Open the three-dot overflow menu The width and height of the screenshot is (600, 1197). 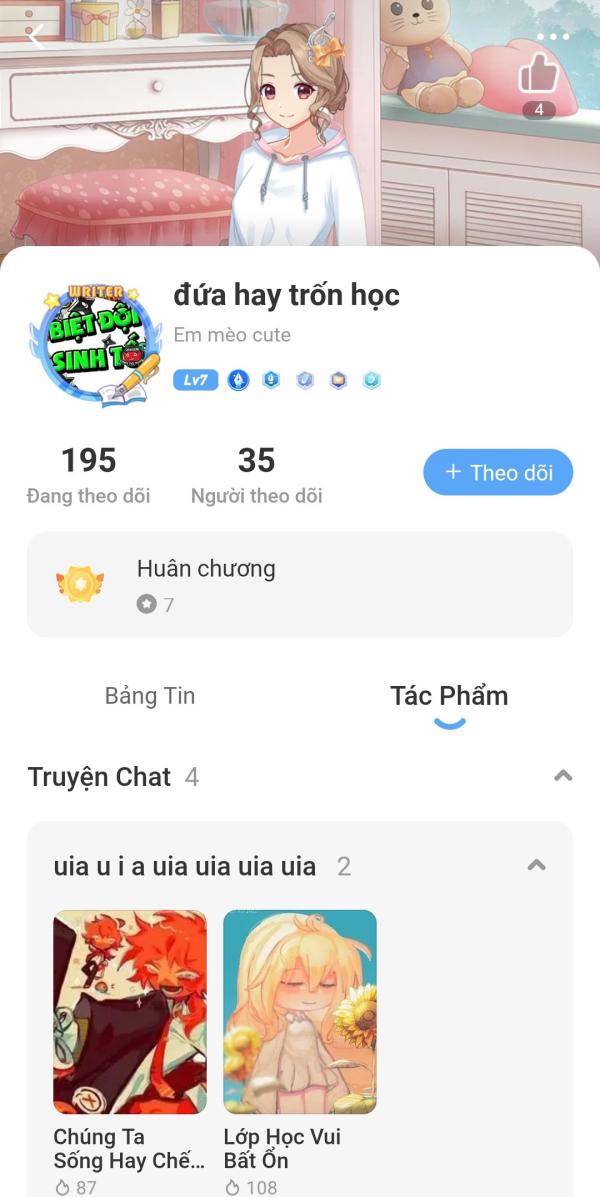click(553, 36)
